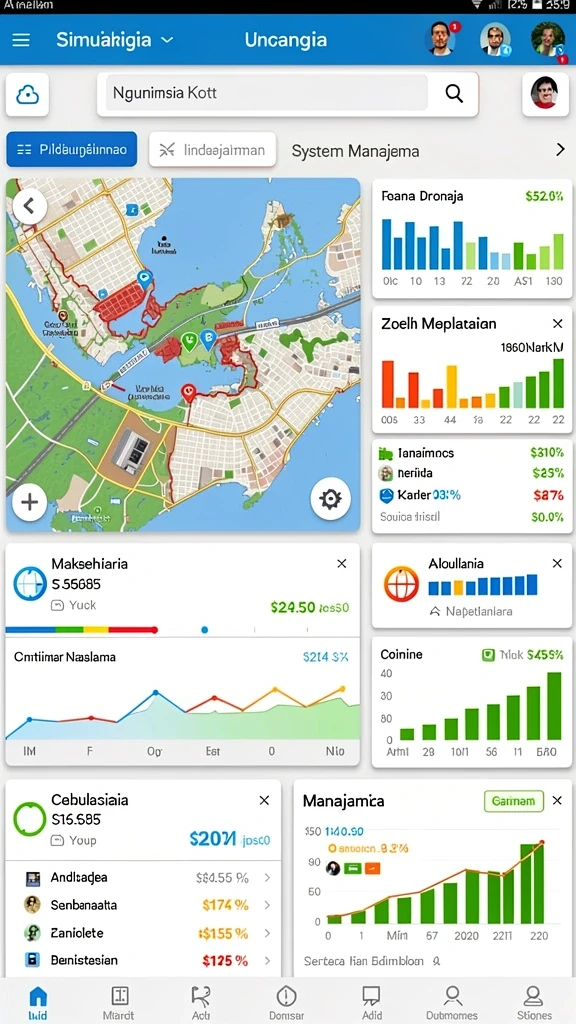Type in the Ngunimsia Kott search field
The image size is (576, 1024).
coord(264,93)
